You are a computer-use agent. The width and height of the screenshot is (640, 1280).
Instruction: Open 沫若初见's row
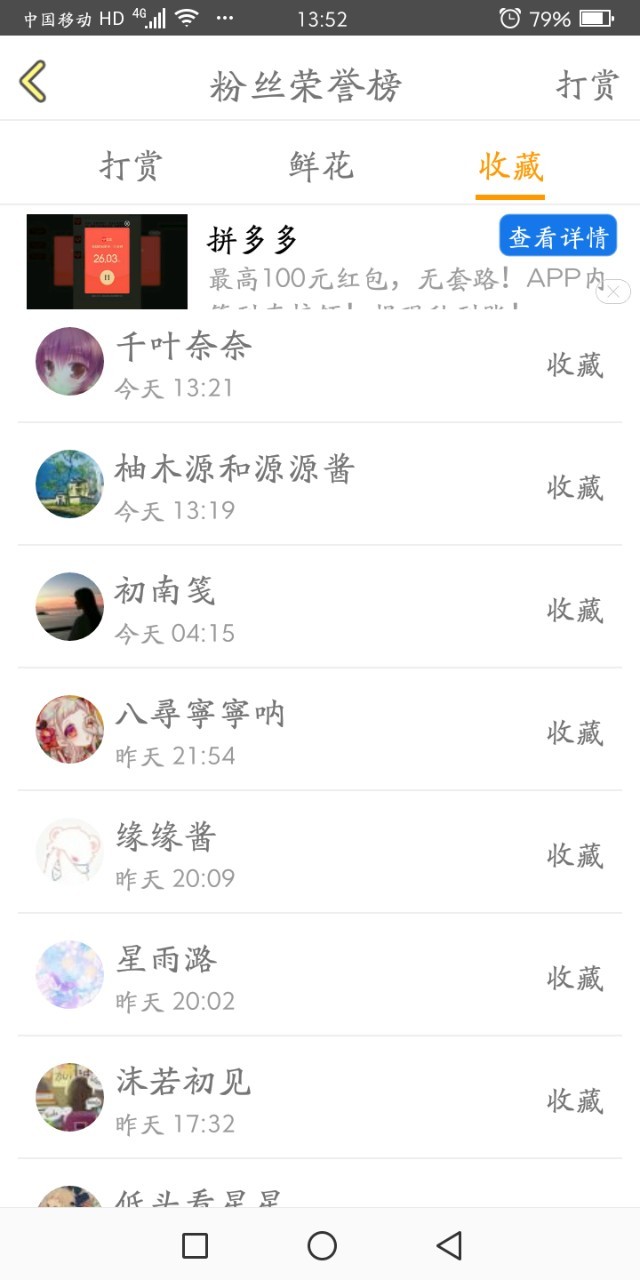[x=320, y=1098]
